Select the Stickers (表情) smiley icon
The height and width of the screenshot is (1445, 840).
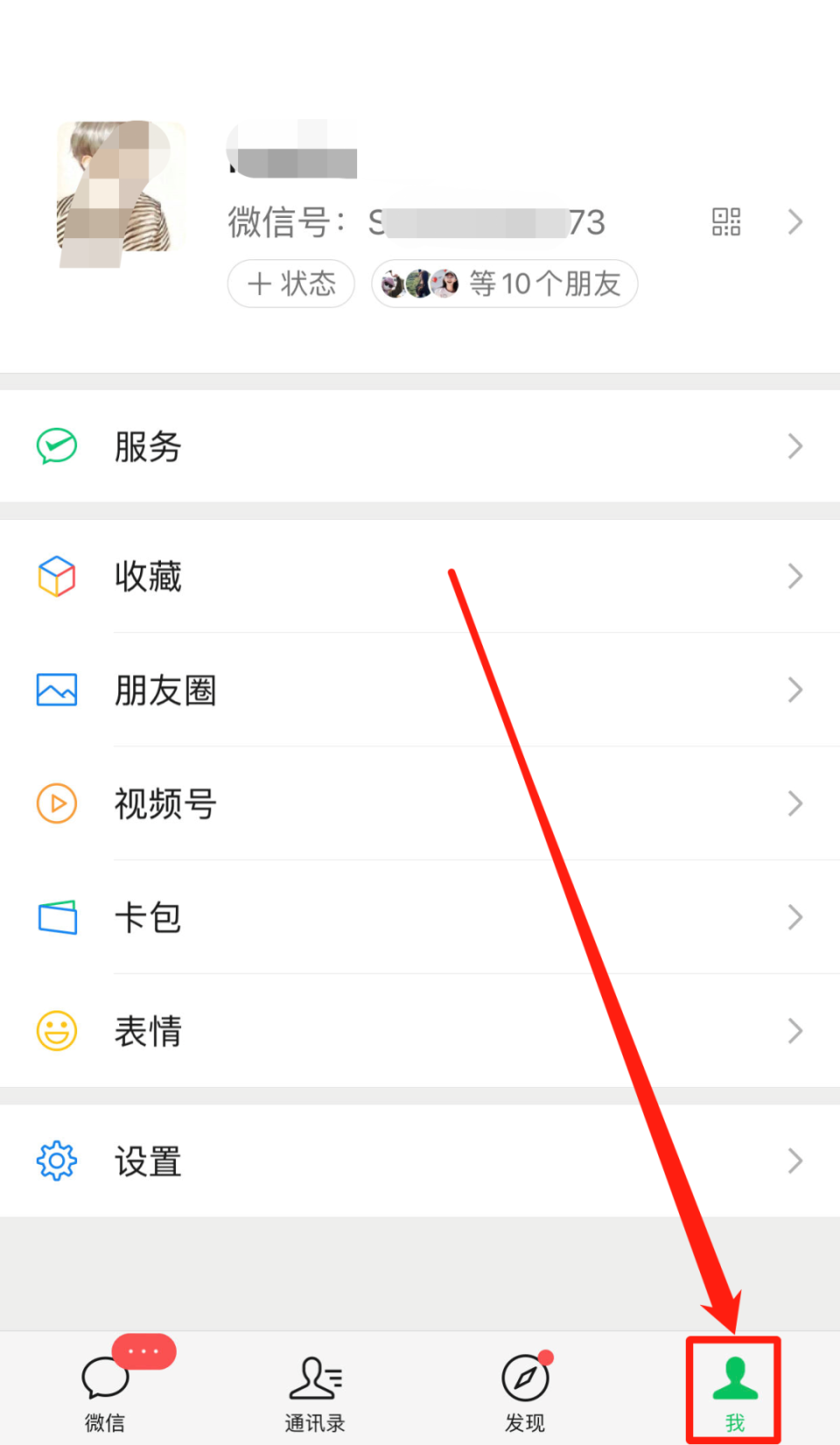(56, 1031)
